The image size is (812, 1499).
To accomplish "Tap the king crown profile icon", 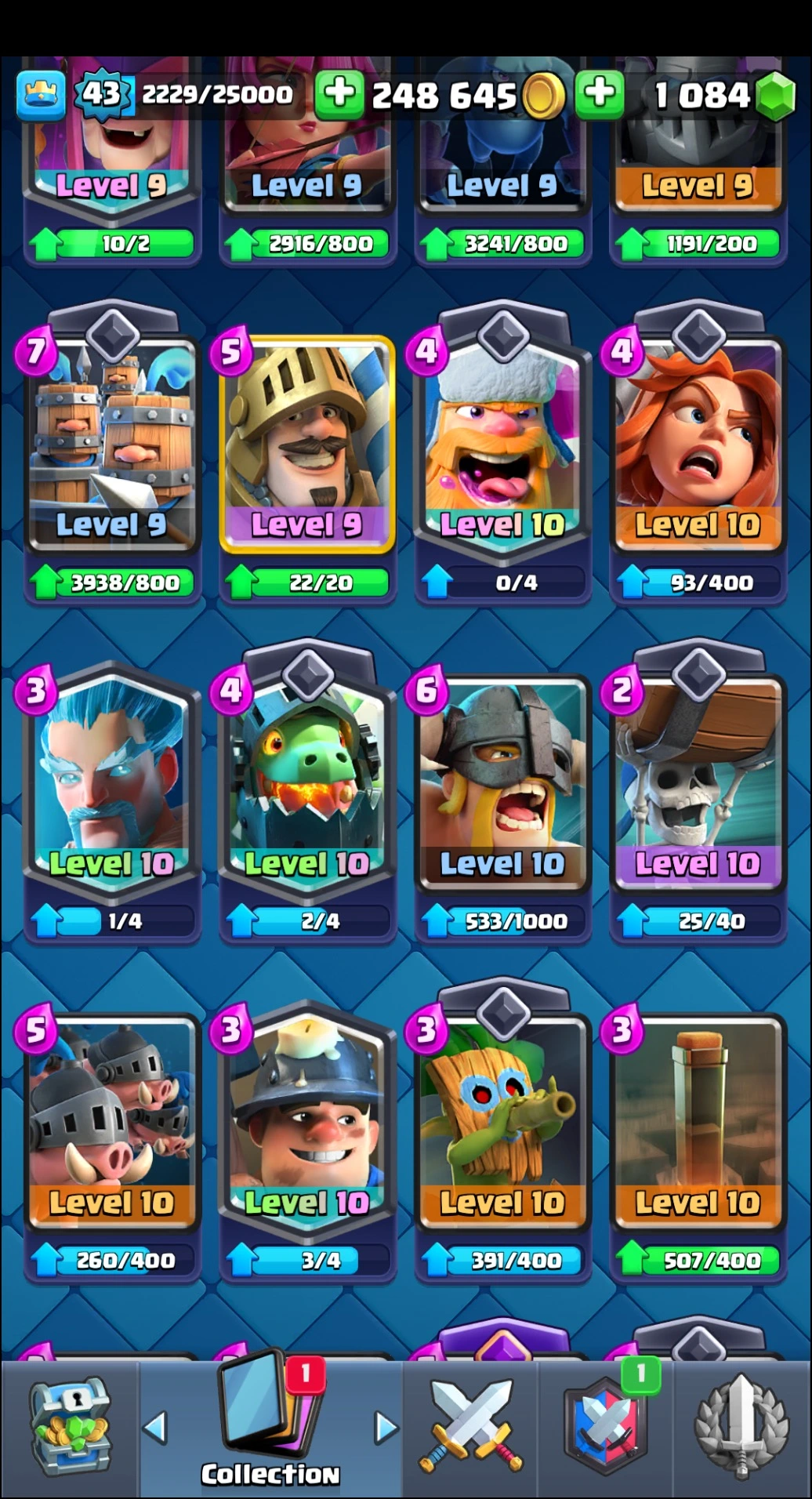I will tap(41, 95).
